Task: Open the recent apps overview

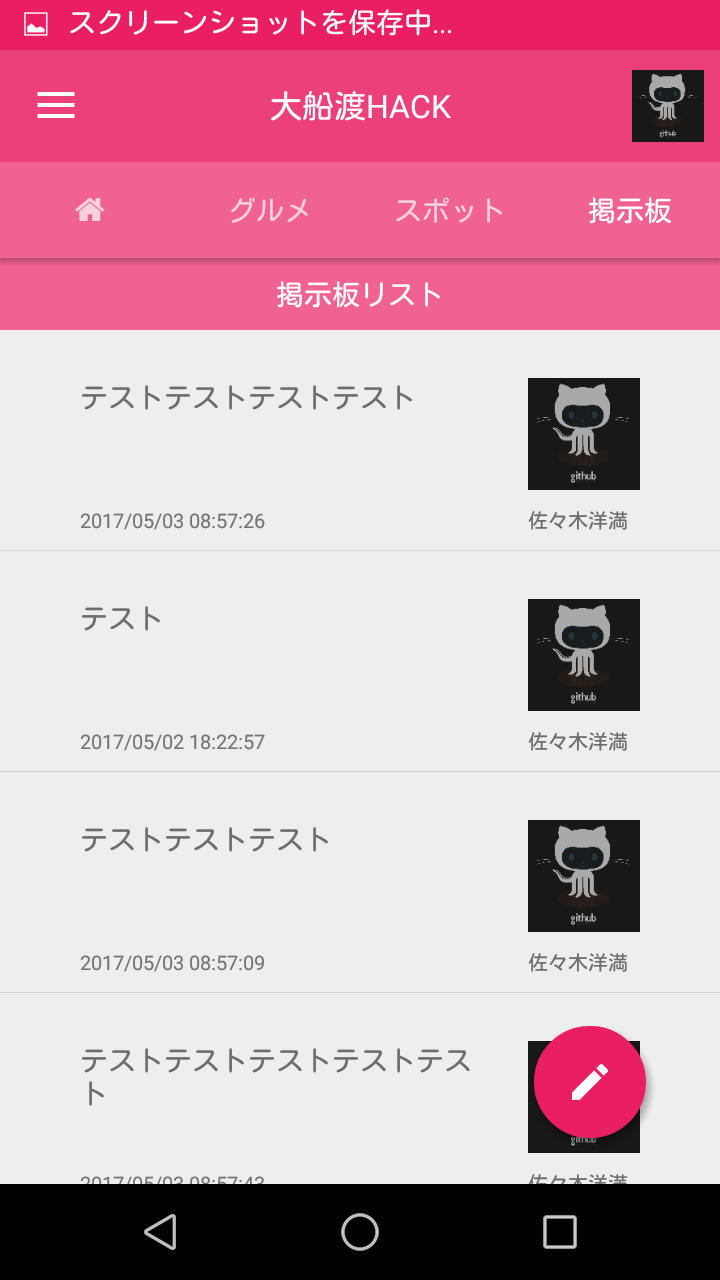Action: point(560,1232)
